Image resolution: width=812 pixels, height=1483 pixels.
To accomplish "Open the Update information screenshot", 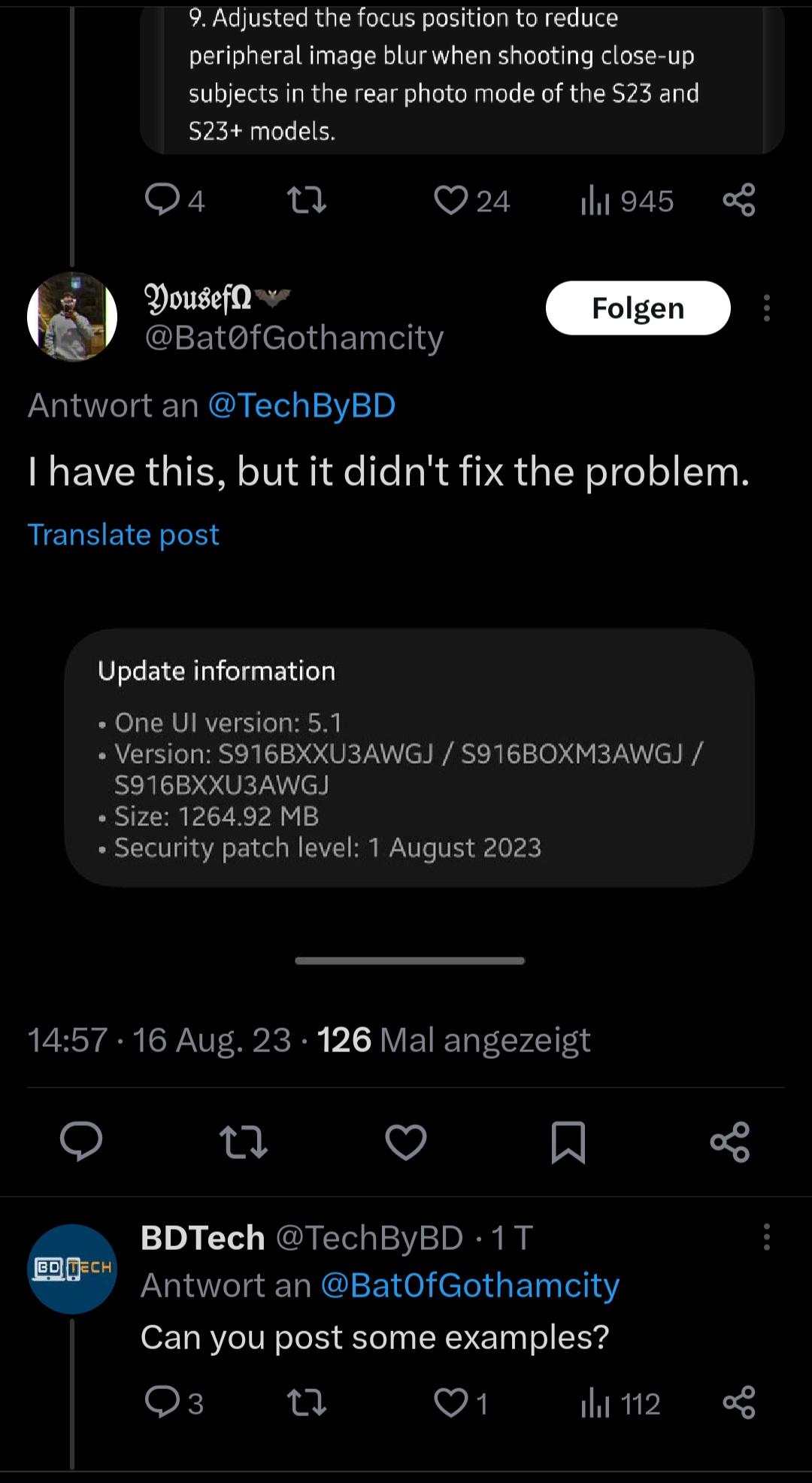I will pyautogui.click(x=410, y=757).
